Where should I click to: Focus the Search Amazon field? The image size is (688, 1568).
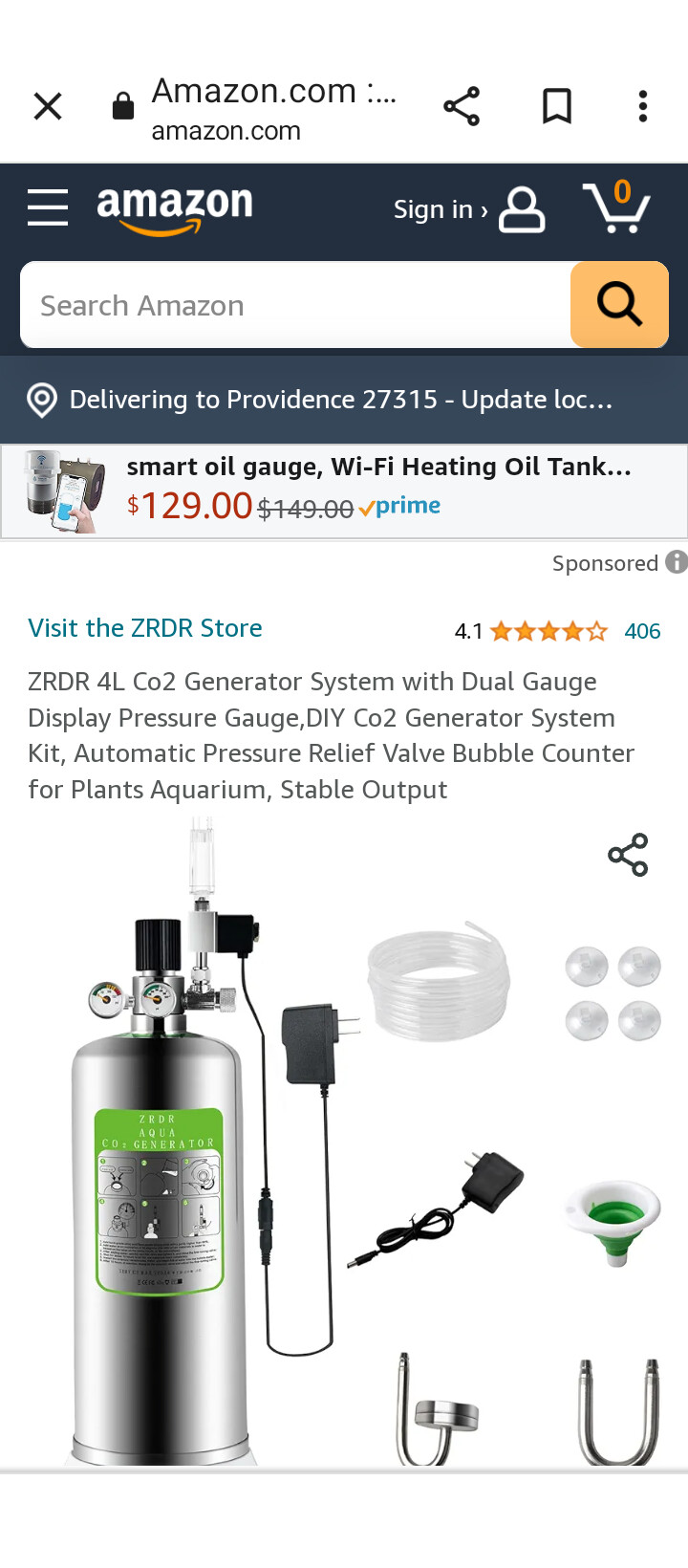click(x=295, y=305)
